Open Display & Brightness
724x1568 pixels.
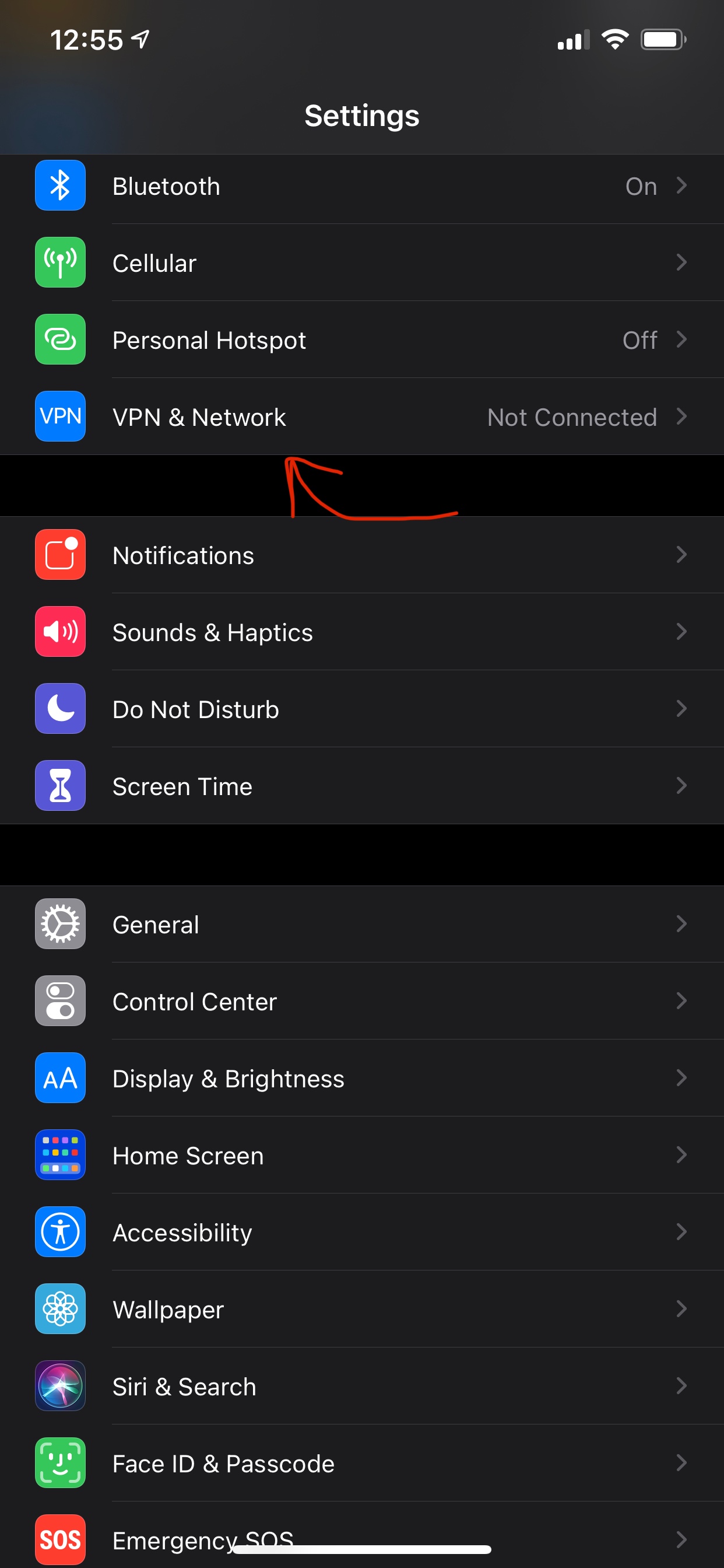[362, 1078]
